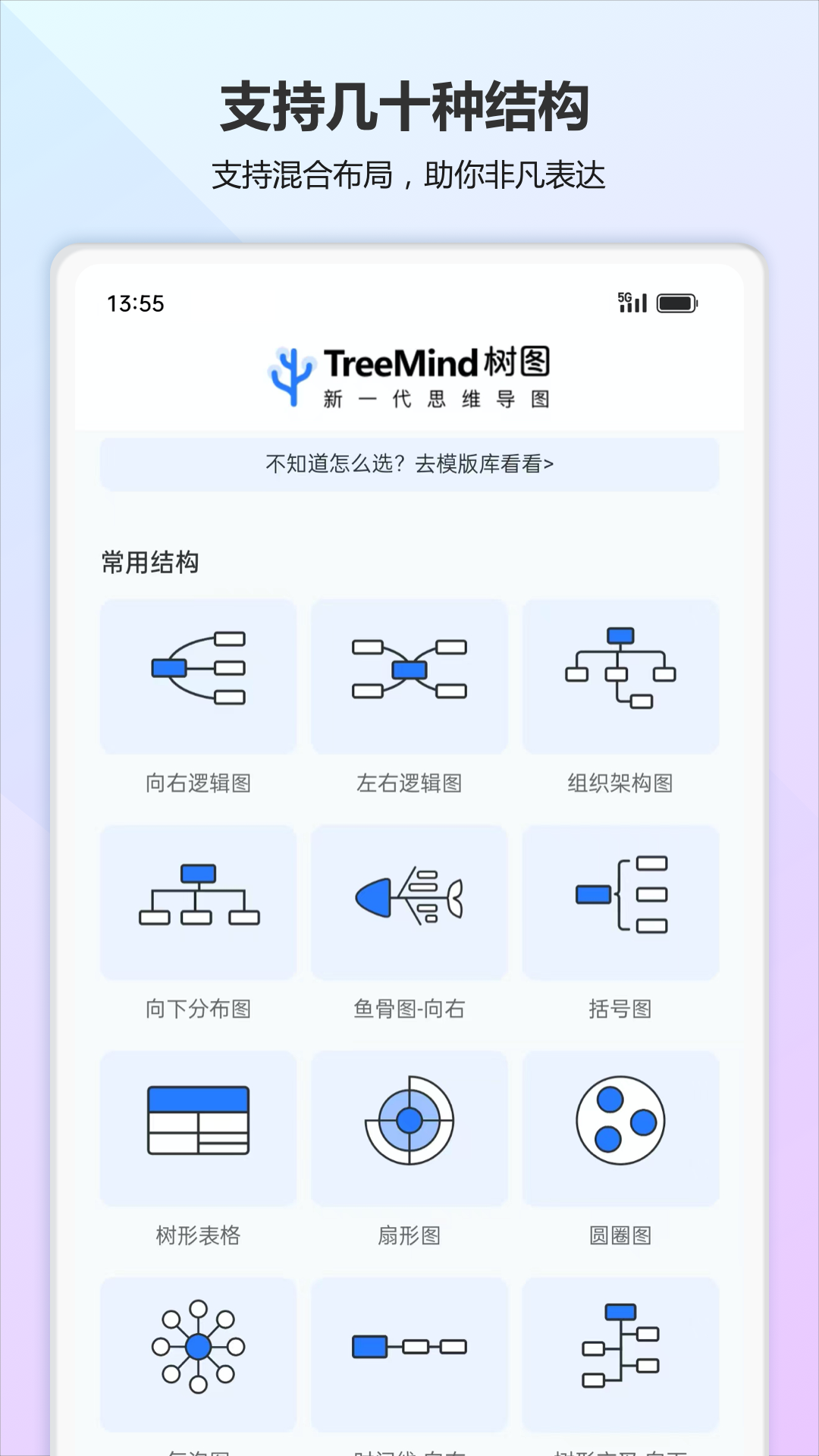Click the TreeMind cactus logo icon
The width and height of the screenshot is (819, 1456).
[290, 372]
